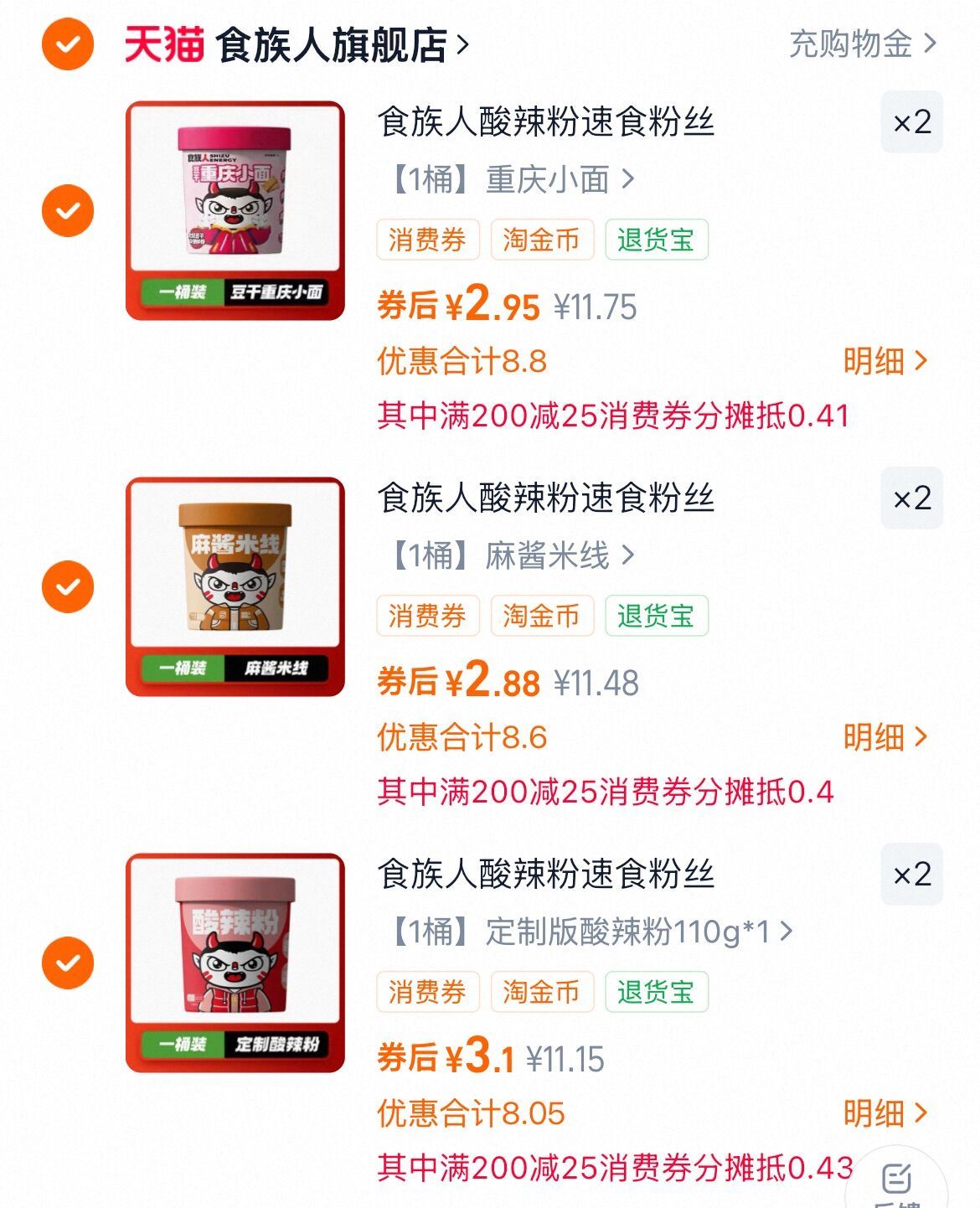This screenshot has width=980, height=1208.
Task: Open the 重庆小面 product image
Action: 235,210
